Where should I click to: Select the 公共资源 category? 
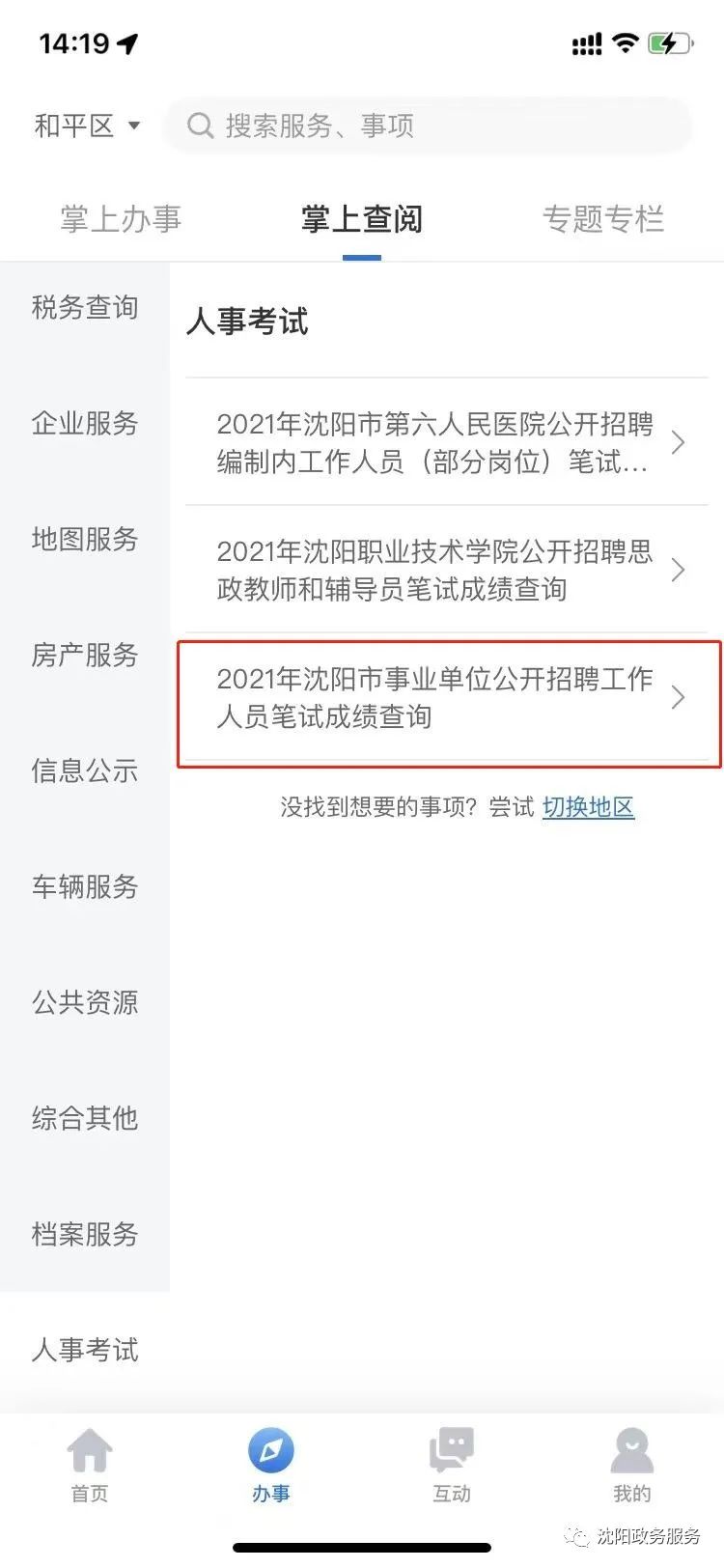(x=85, y=1003)
